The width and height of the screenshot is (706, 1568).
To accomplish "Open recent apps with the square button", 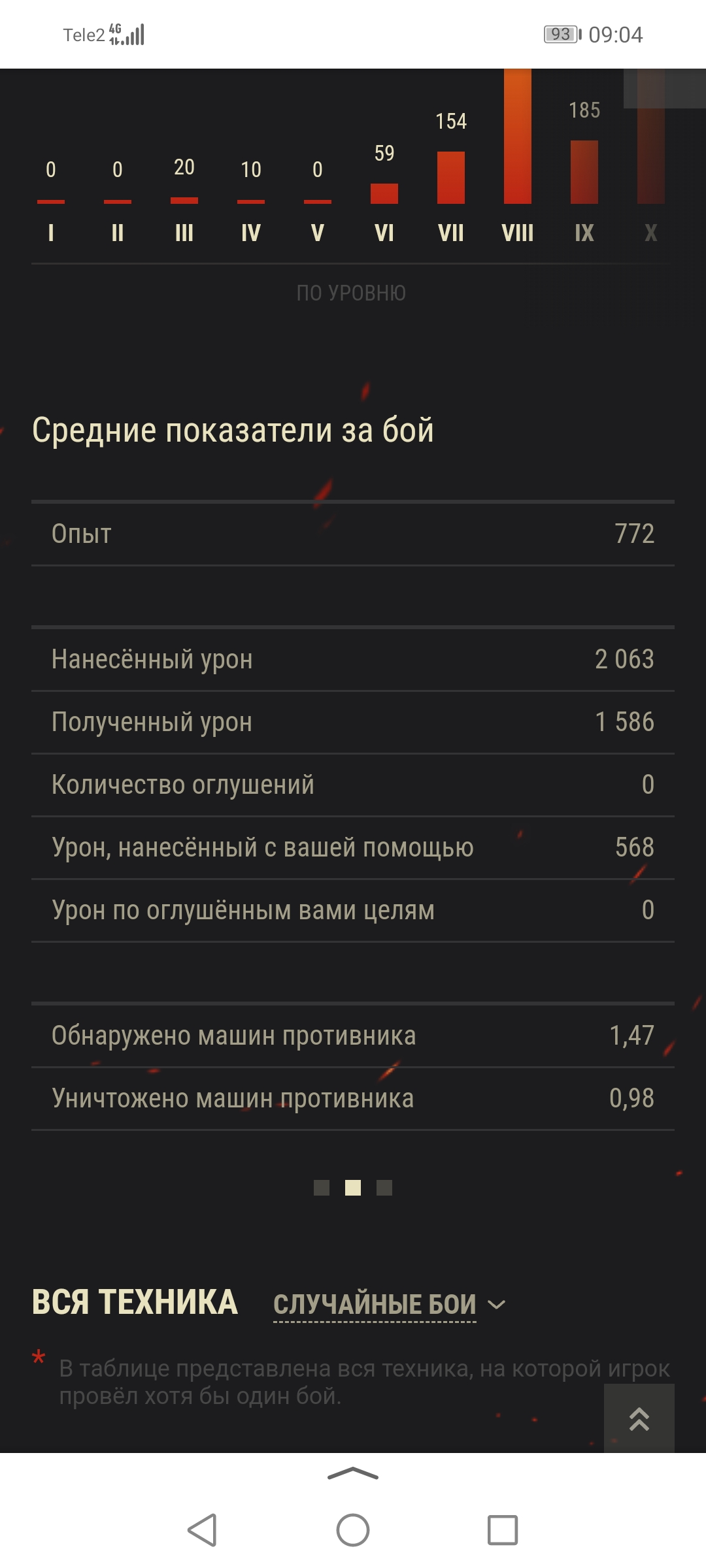I will (x=503, y=1530).
